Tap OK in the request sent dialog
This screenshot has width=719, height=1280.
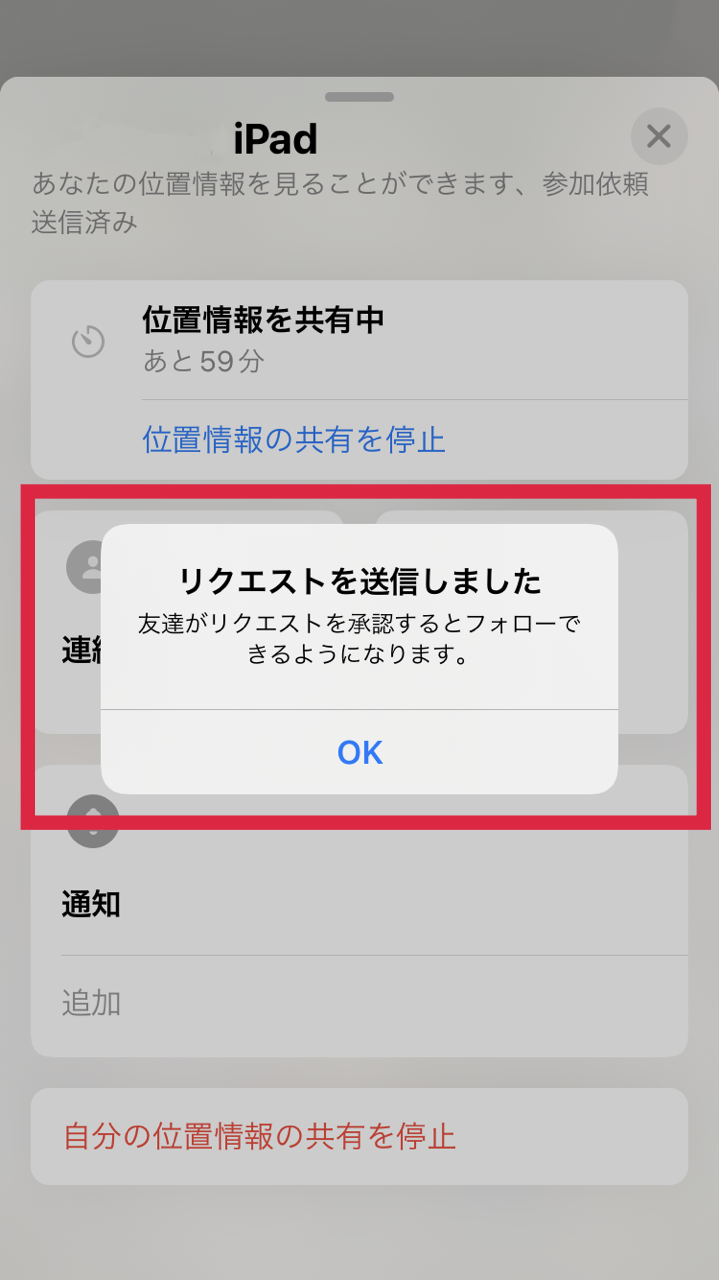pos(359,752)
